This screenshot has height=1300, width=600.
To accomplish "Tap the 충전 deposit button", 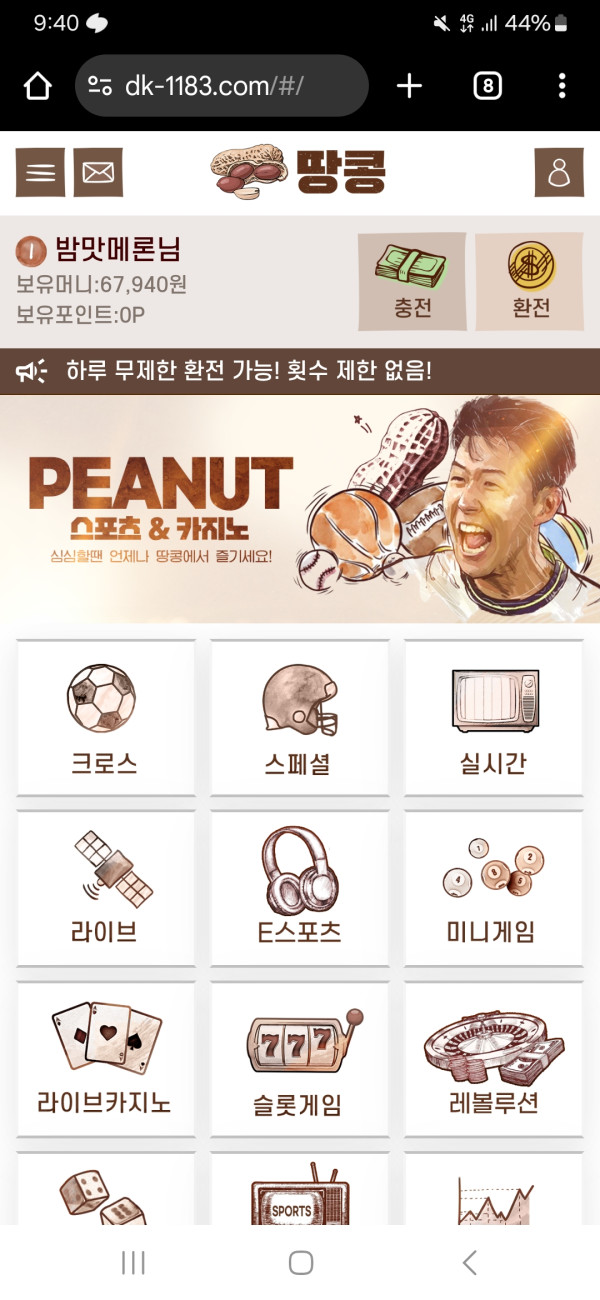I will point(412,282).
